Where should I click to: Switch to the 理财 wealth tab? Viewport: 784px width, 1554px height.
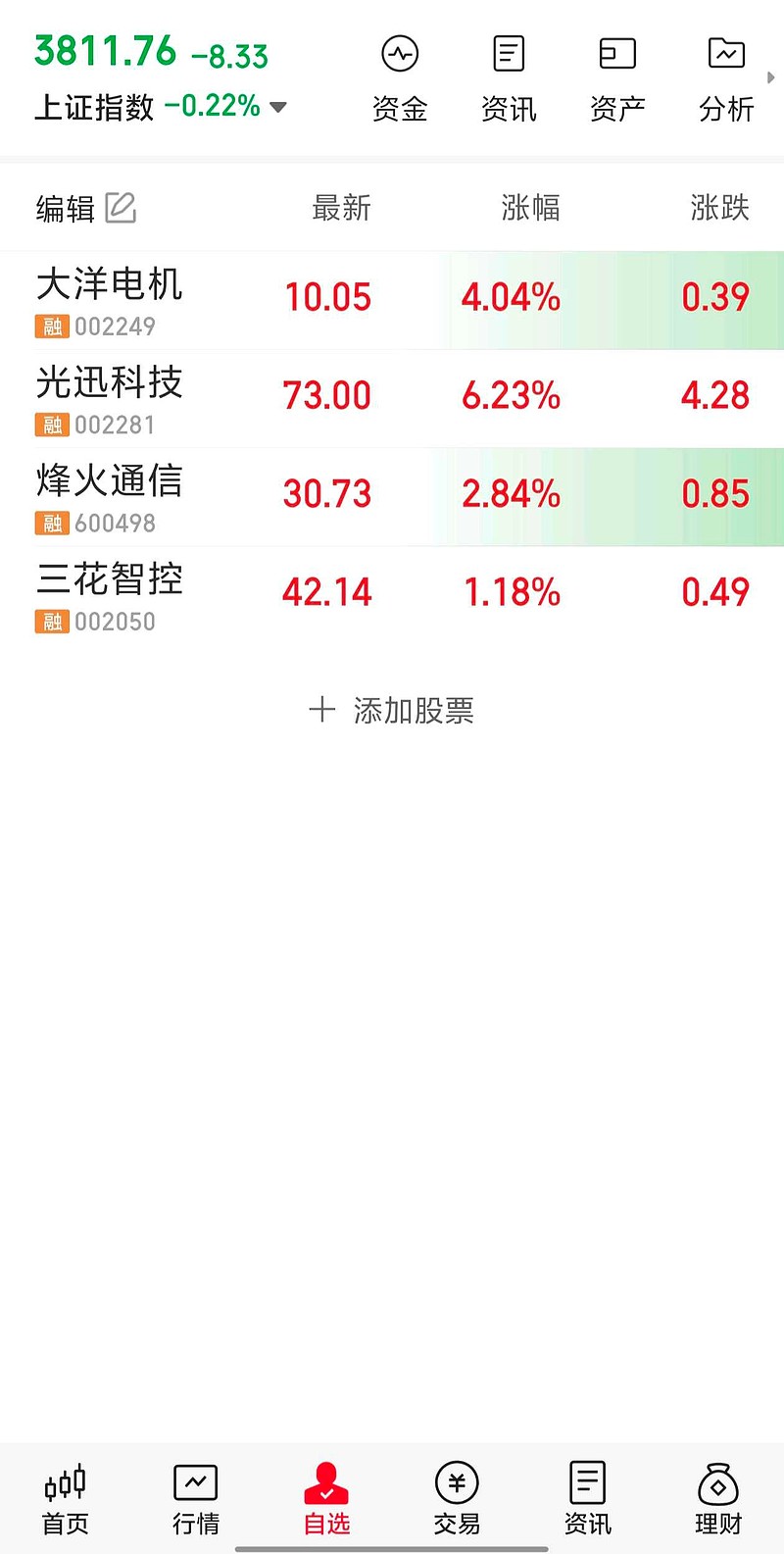click(x=718, y=1498)
